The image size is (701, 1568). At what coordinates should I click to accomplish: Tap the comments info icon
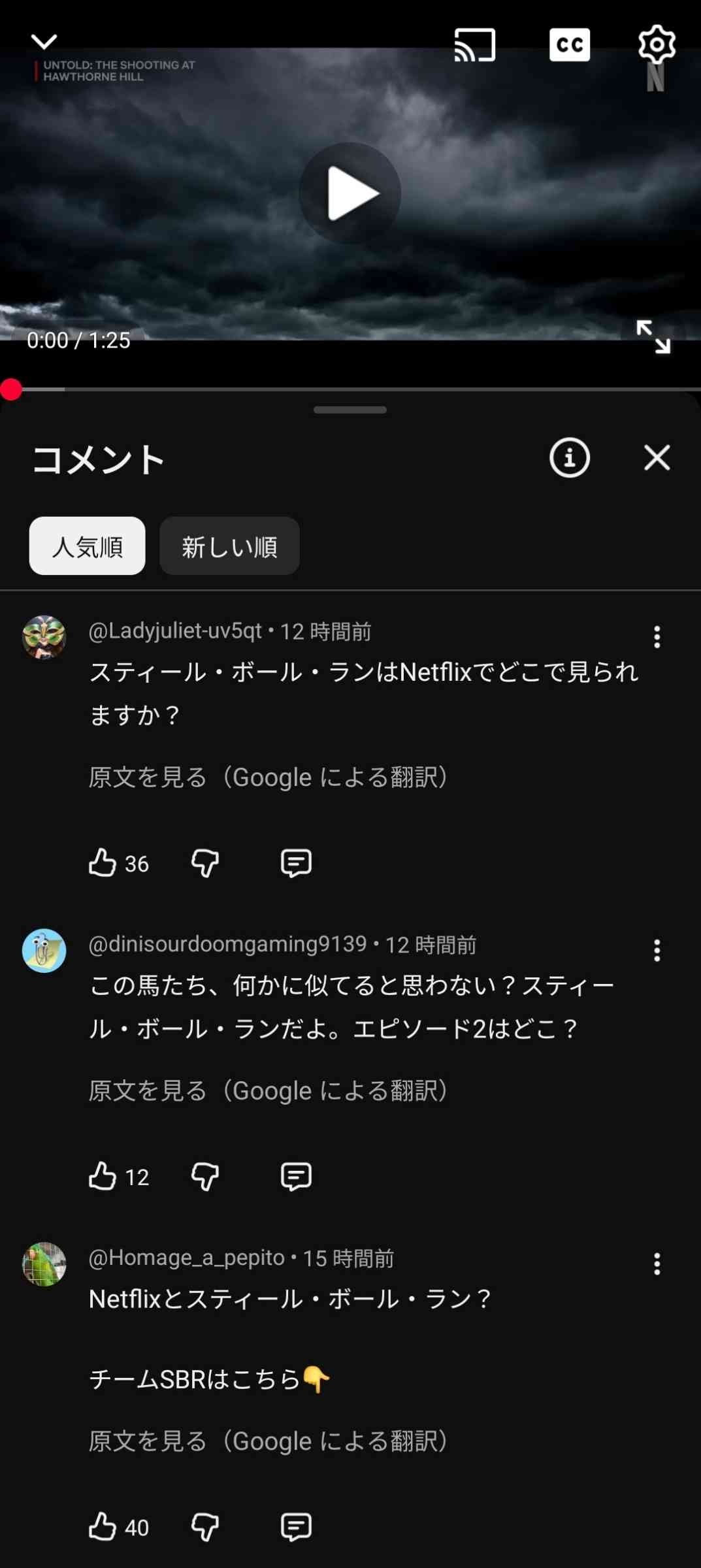coord(568,457)
